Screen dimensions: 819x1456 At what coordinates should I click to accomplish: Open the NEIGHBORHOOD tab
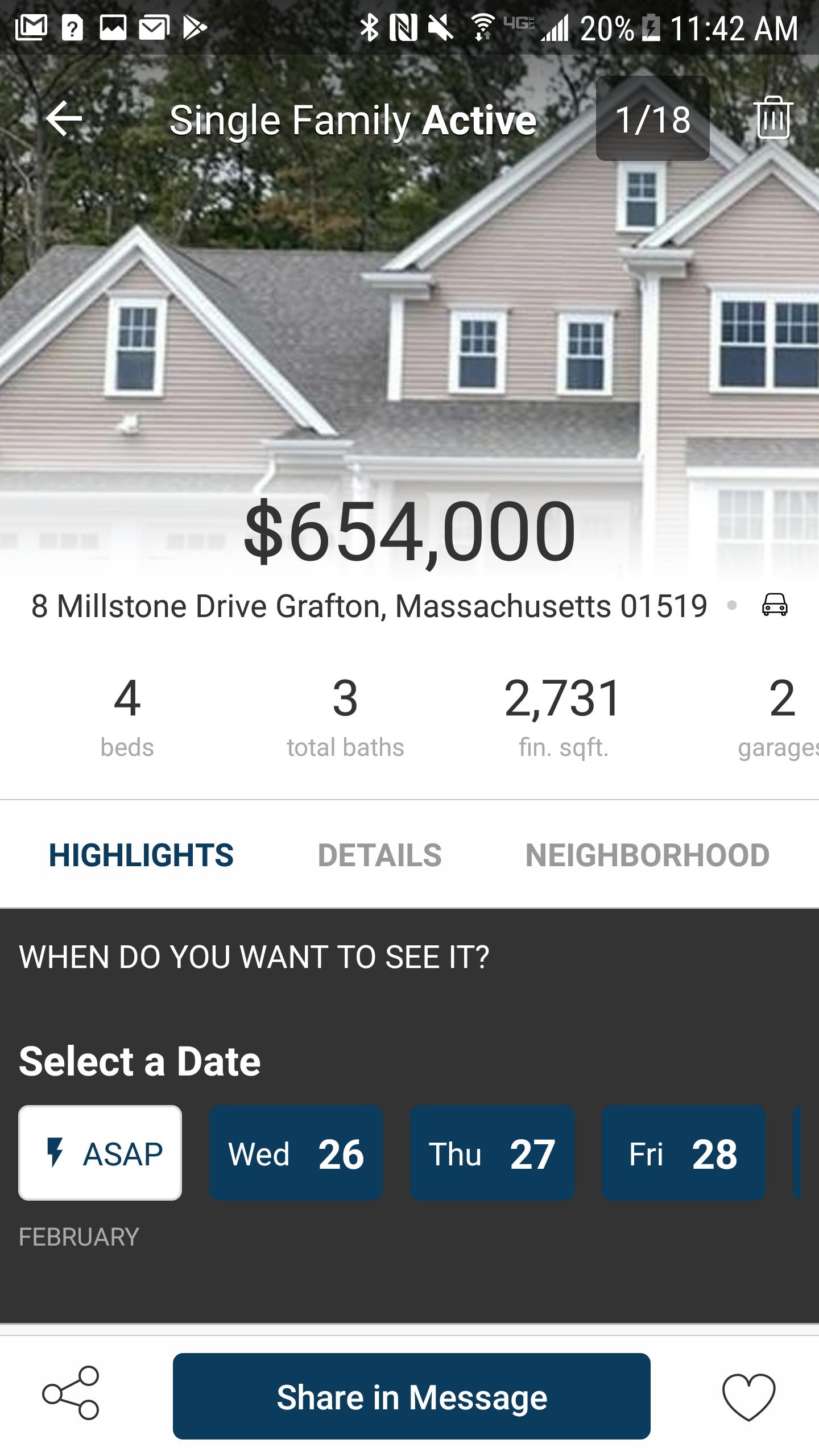(x=648, y=854)
